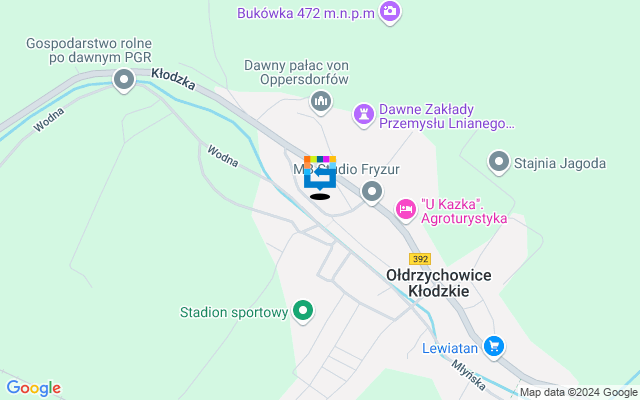Select the Stajnia Jagoda location pin

tap(499, 161)
